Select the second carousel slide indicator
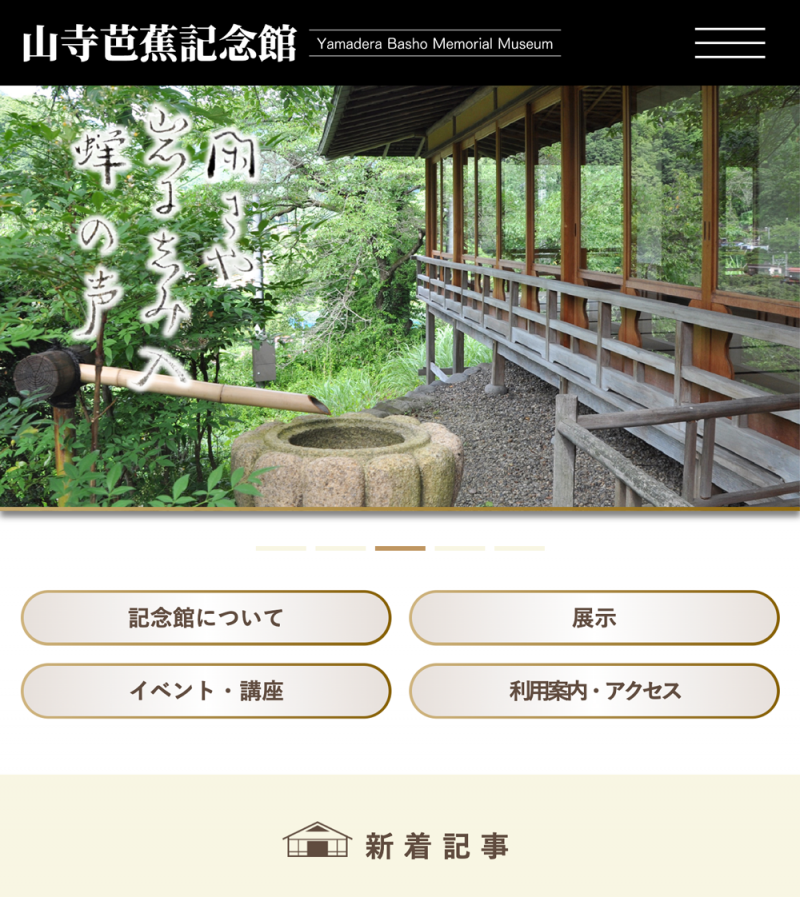The image size is (800, 897). pyautogui.click(x=340, y=548)
